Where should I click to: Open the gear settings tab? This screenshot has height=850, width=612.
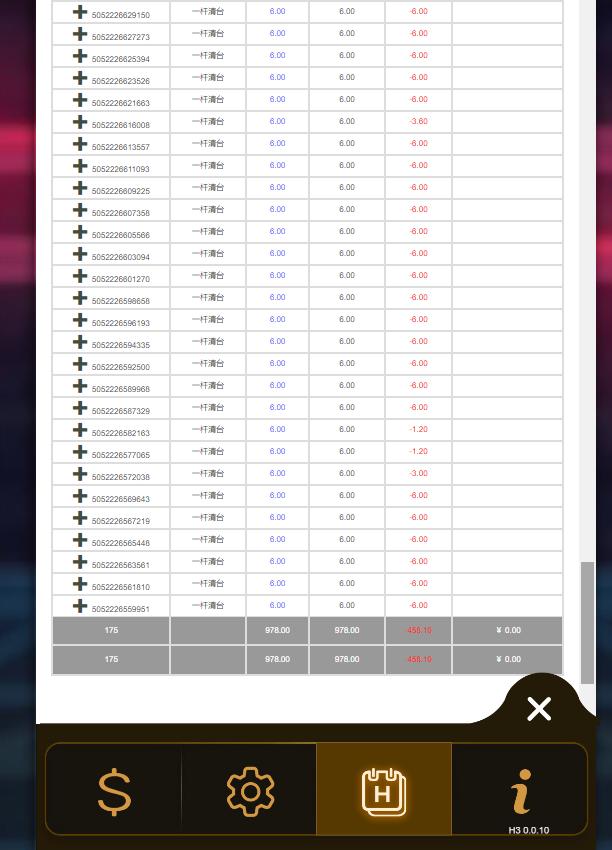[250, 792]
